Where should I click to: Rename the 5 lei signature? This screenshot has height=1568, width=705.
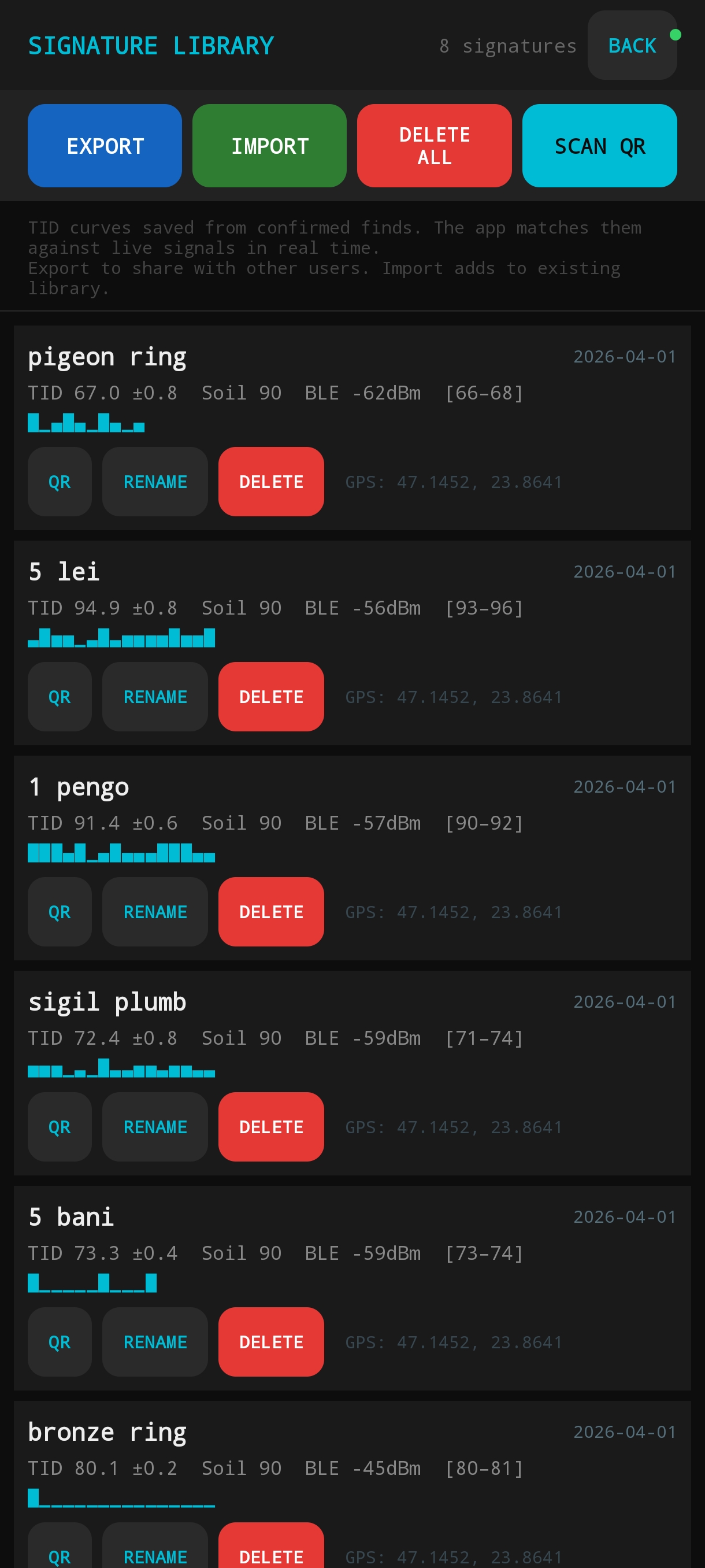(155, 696)
